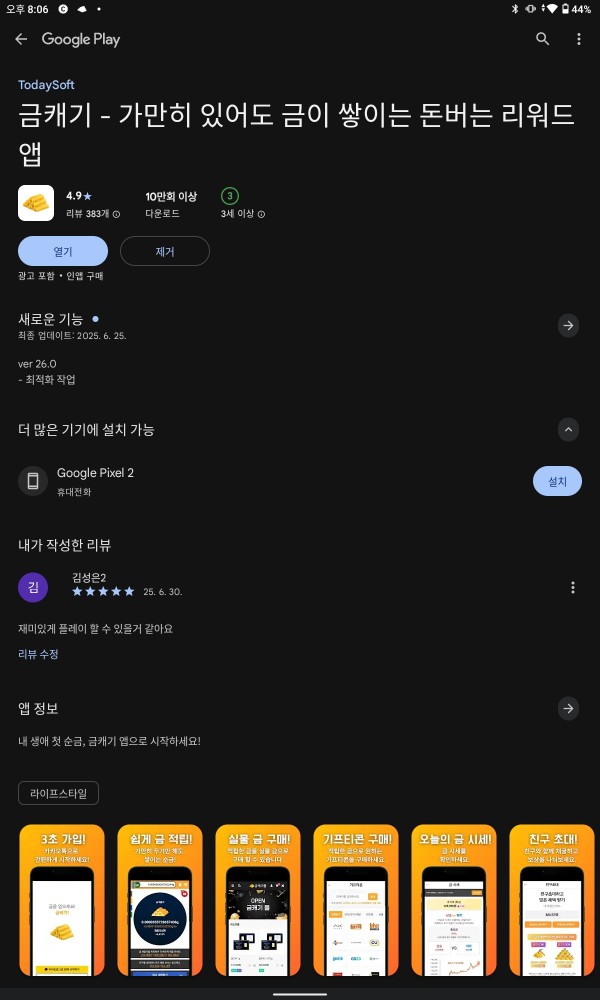Tap 리뷰 수정 to edit review
The width and height of the screenshot is (600, 1000).
38,654
